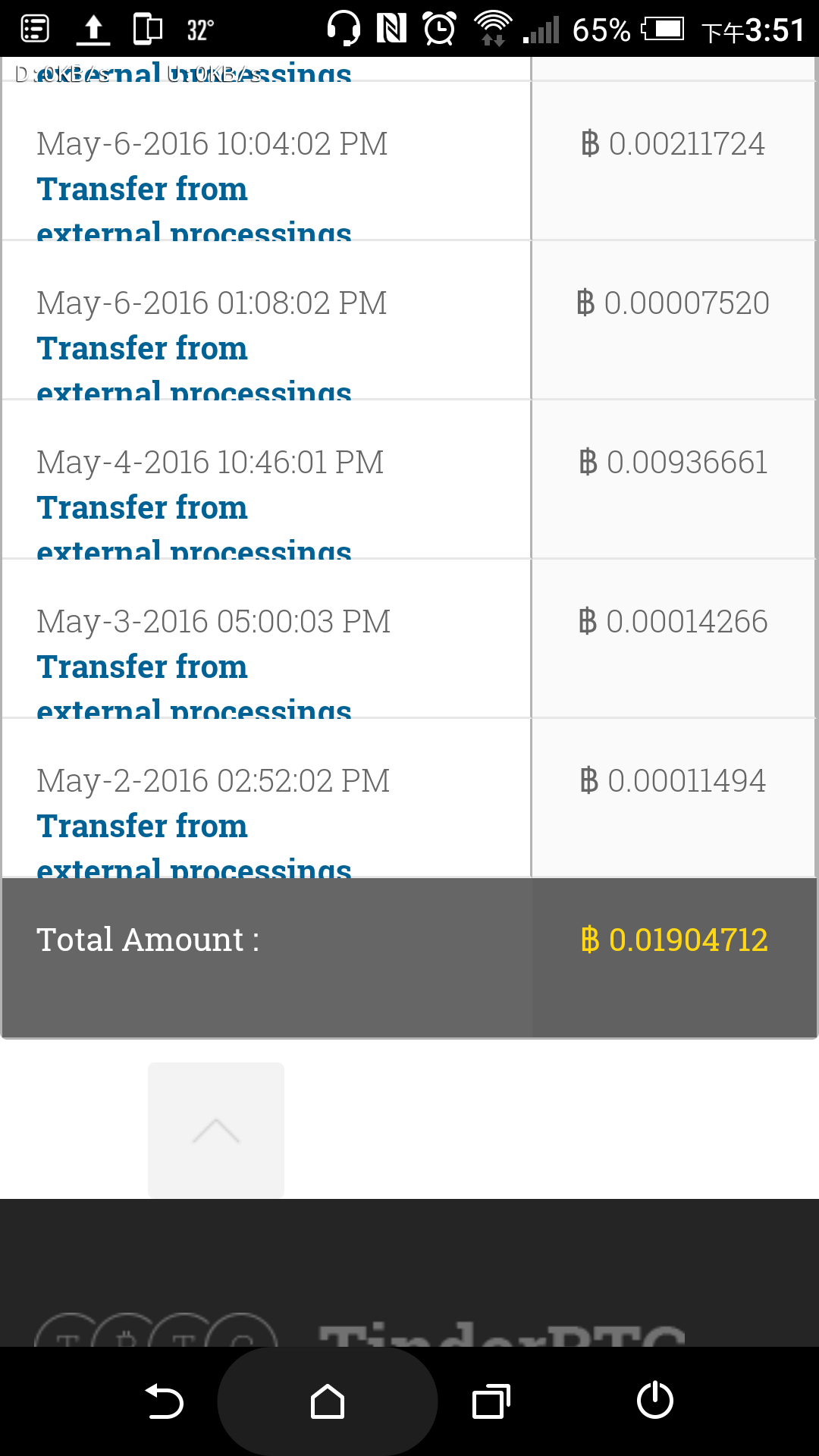Go back with the system back button
Screen dimensions: 819x1456
click(164, 1401)
